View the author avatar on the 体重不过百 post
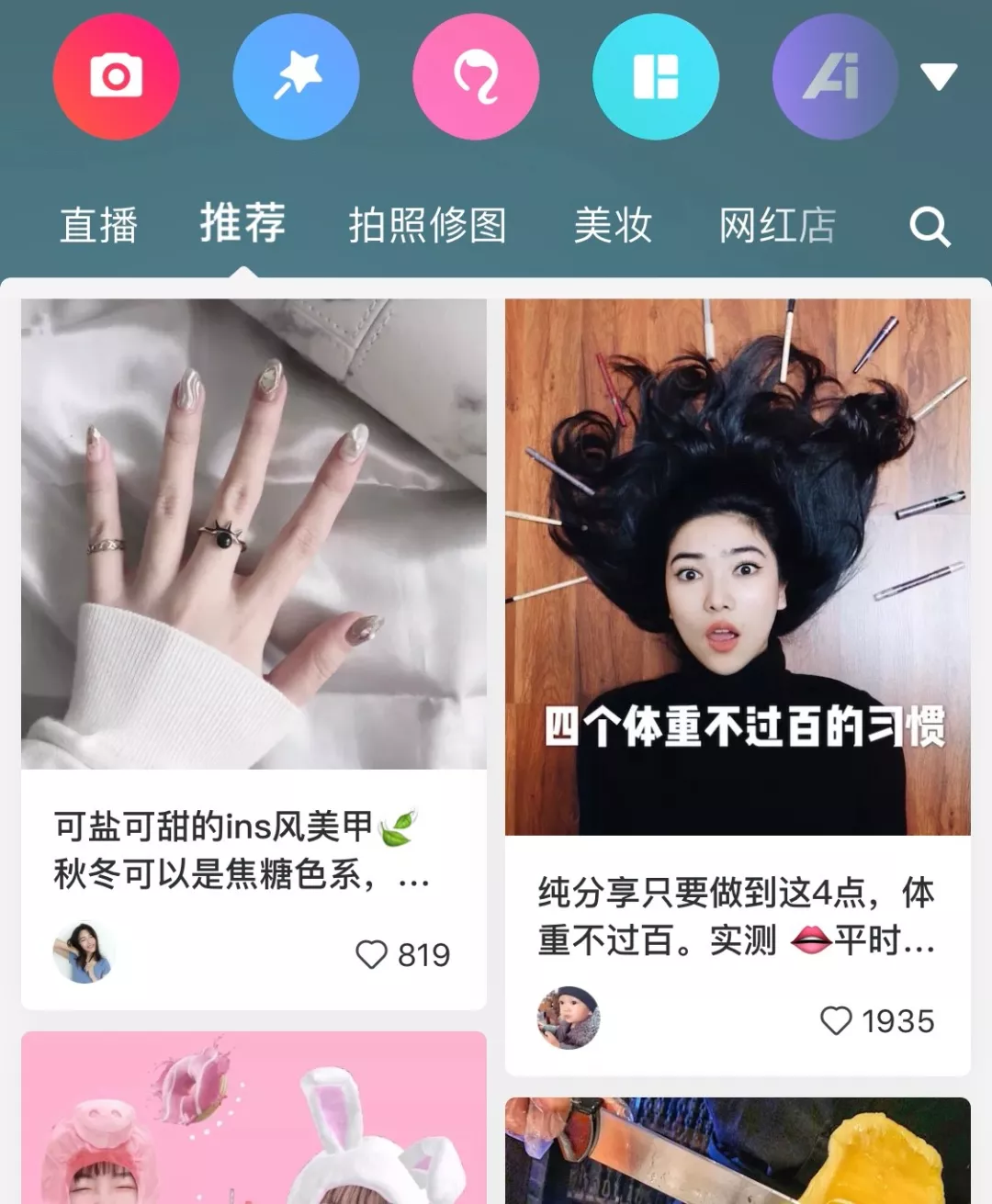 tap(569, 1018)
